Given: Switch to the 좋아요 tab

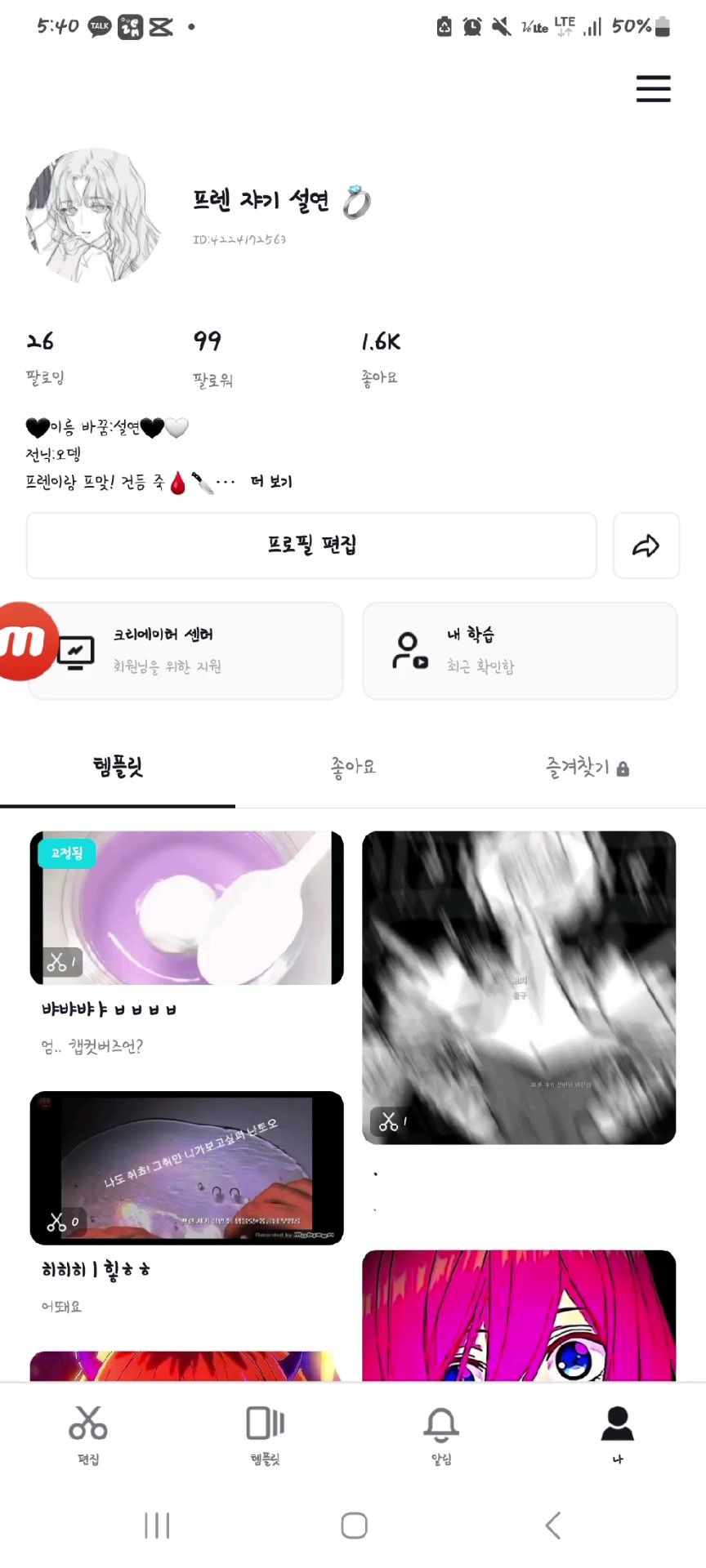Looking at the screenshot, I should click(353, 767).
